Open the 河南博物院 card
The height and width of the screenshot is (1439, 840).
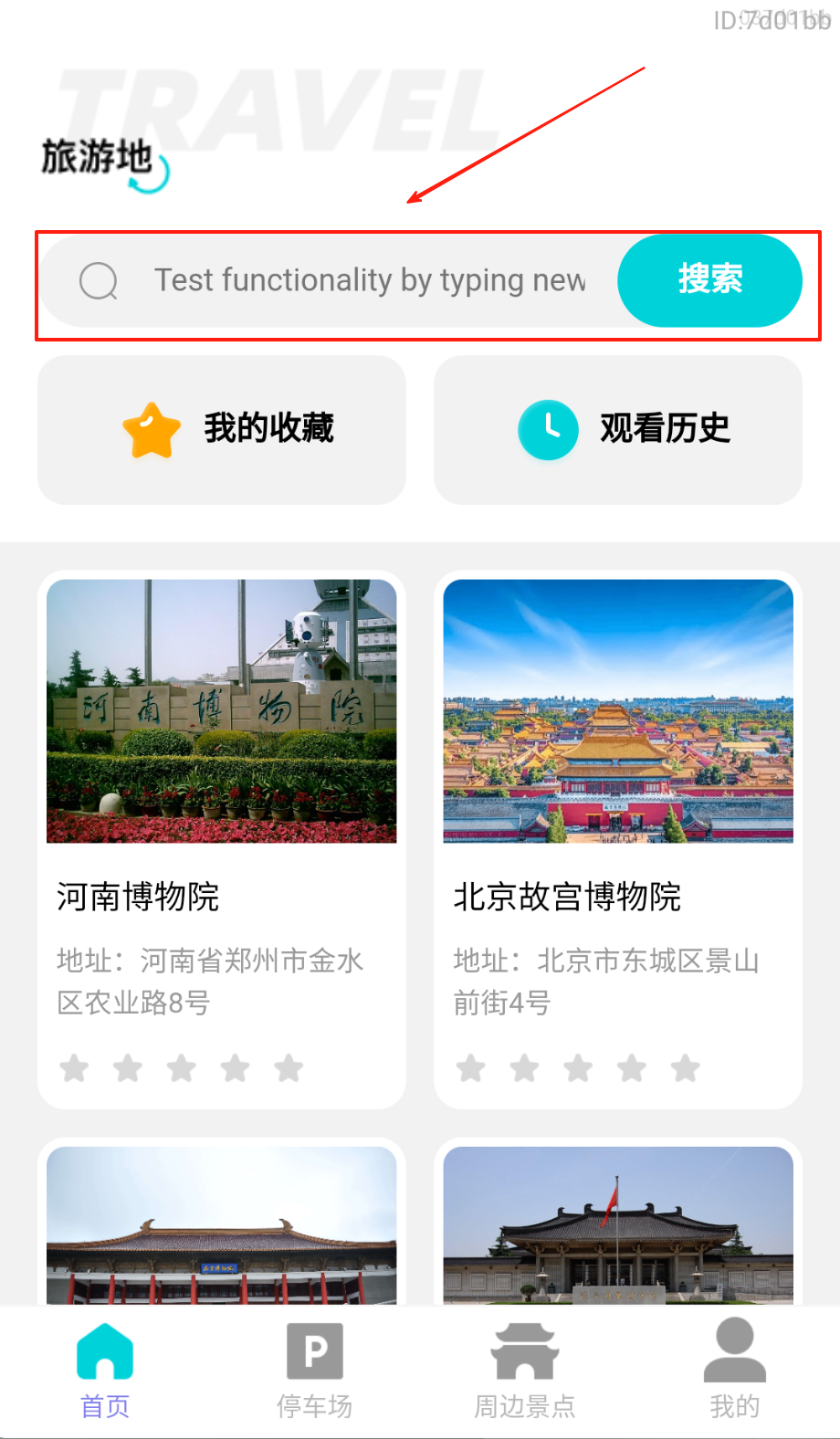coord(222,838)
